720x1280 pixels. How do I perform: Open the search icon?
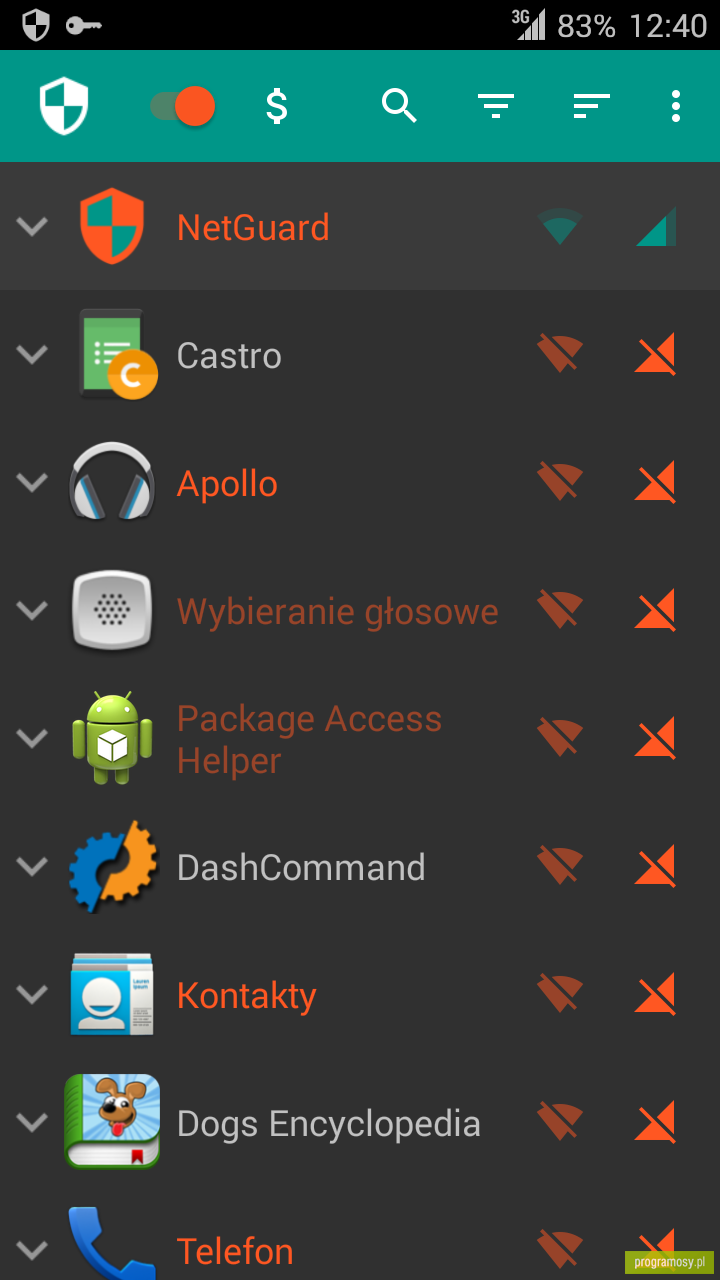(x=399, y=105)
